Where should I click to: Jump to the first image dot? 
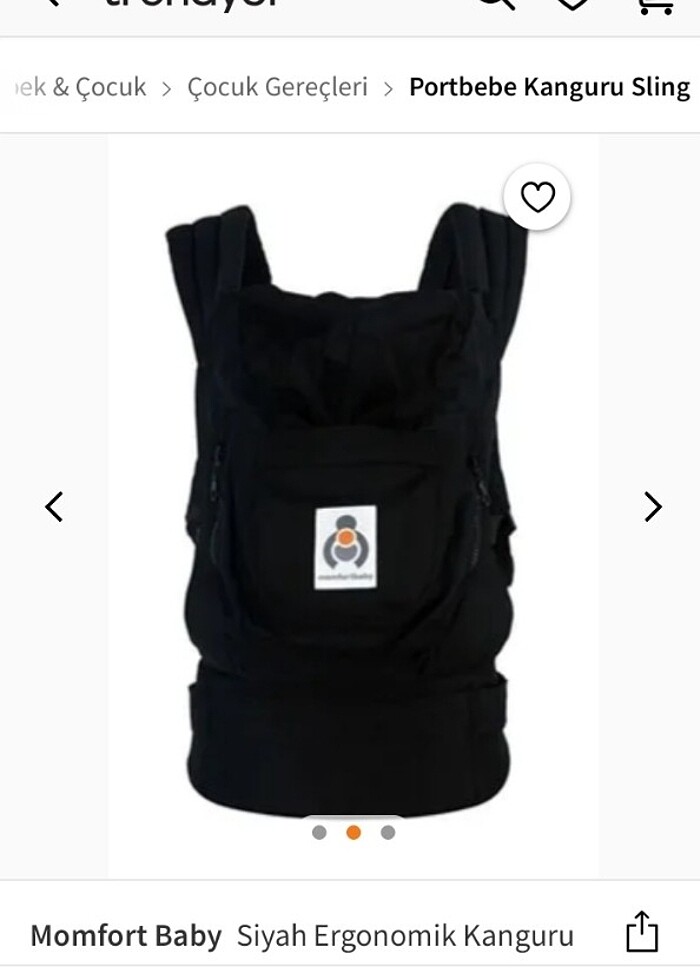tap(319, 832)
